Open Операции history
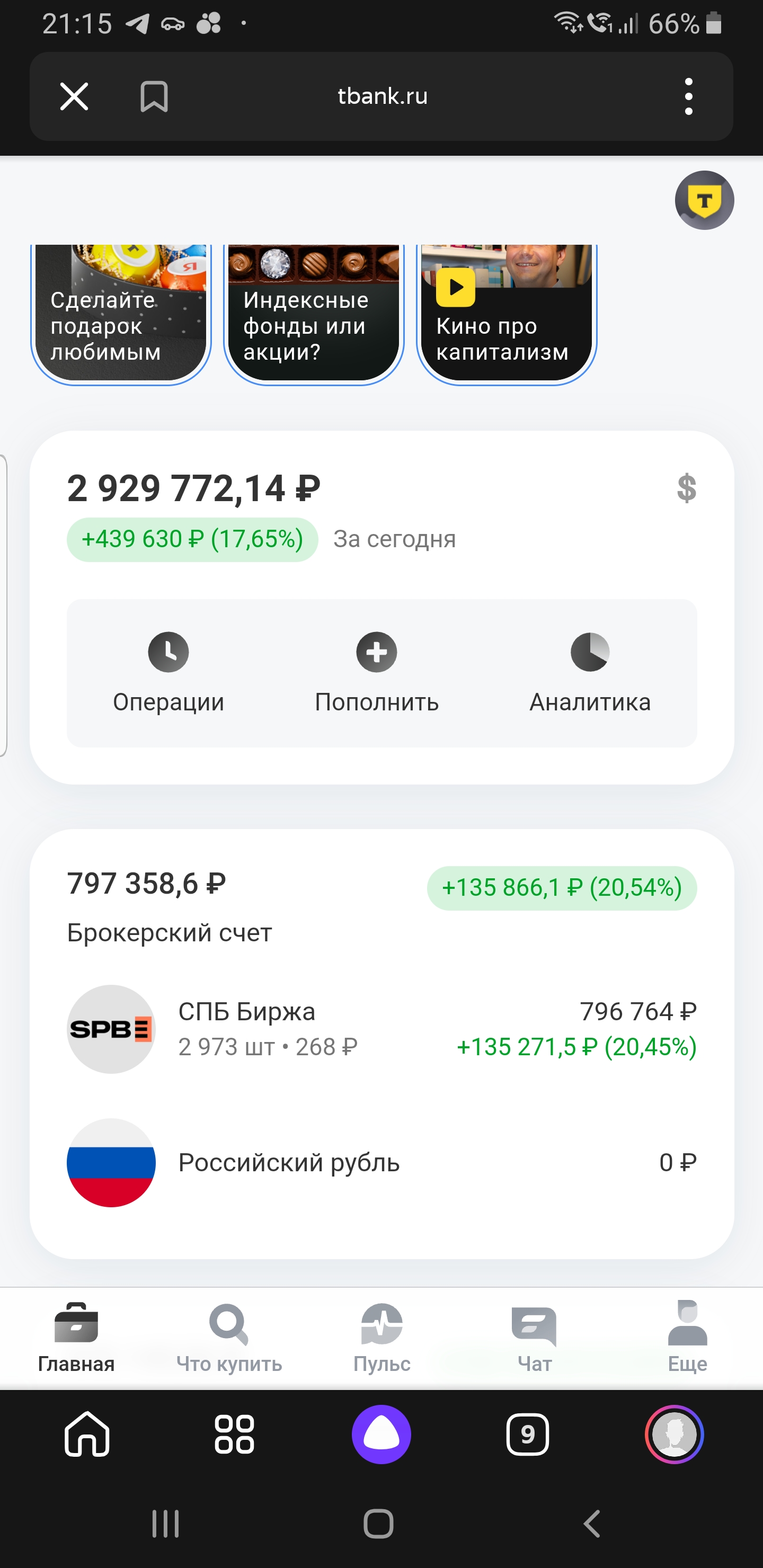 [168, 673]
